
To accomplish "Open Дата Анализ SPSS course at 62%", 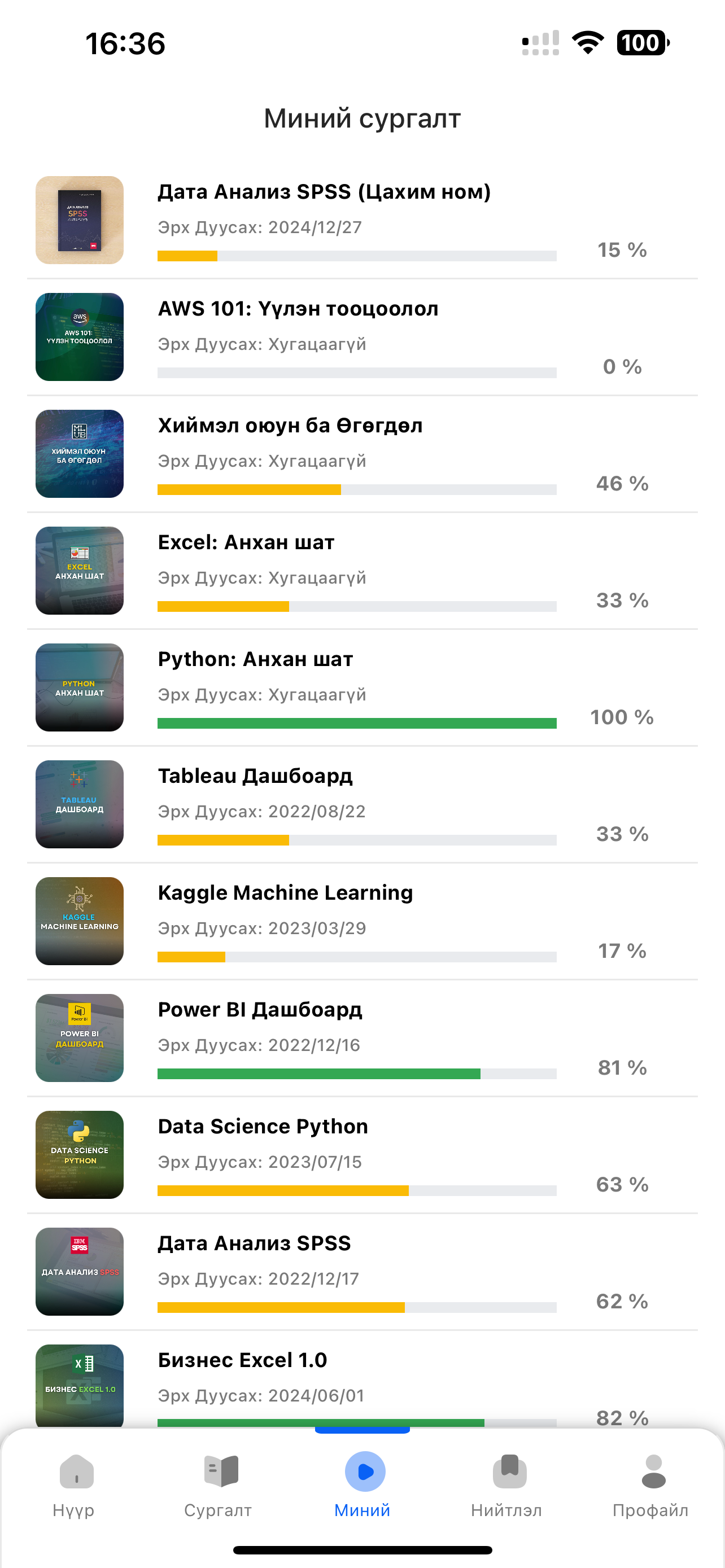I will click(362, 1272).
